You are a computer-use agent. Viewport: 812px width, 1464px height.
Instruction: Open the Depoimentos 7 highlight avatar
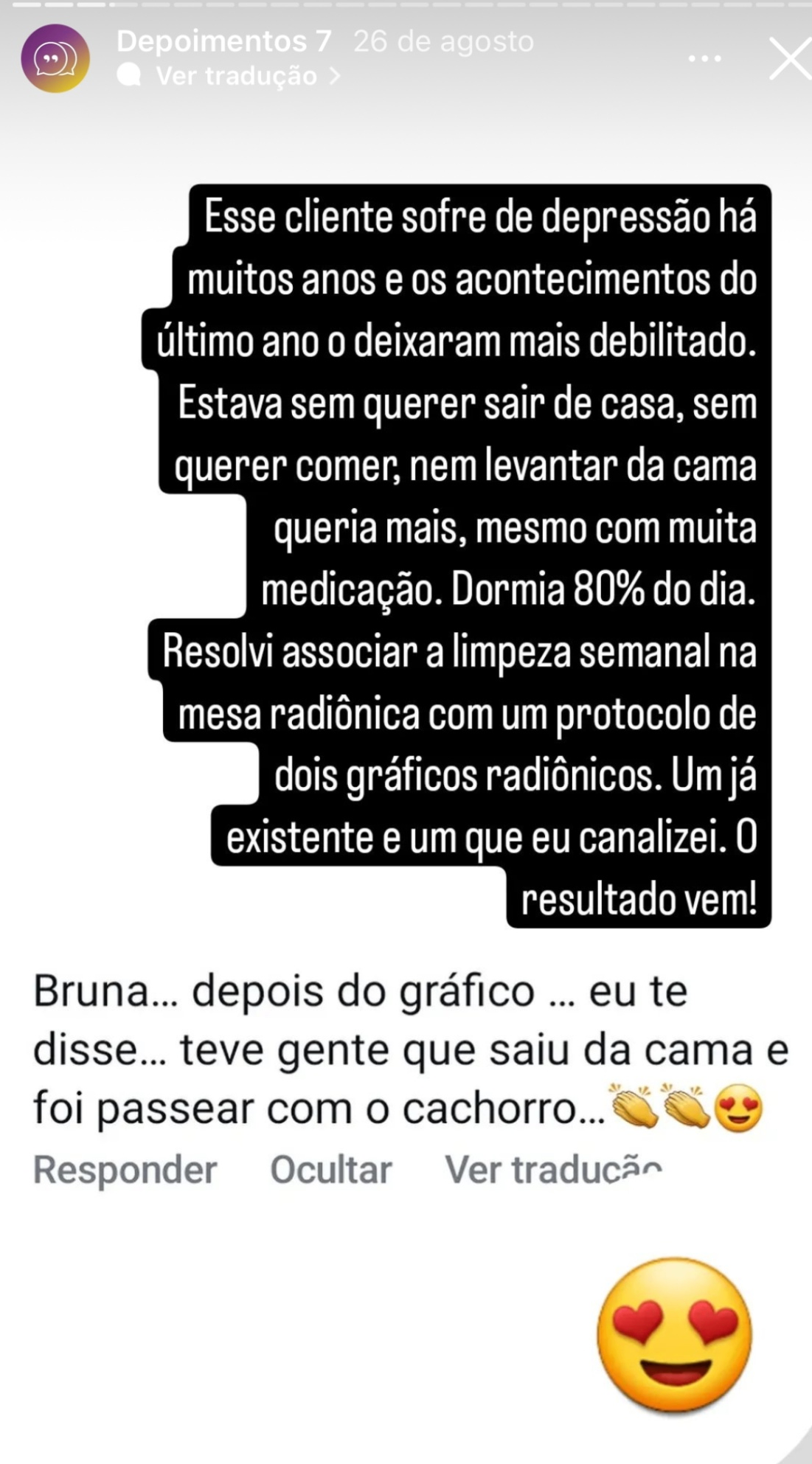tap(55, 58)
